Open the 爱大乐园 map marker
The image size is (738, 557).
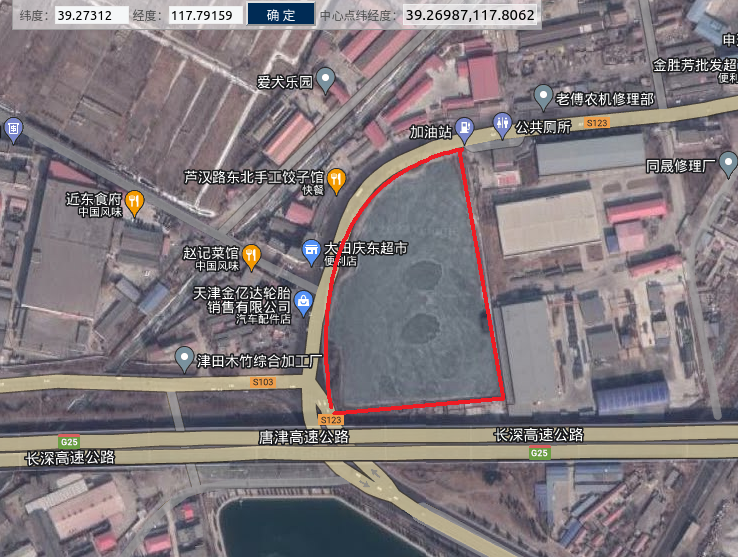(x=326, y=80)
